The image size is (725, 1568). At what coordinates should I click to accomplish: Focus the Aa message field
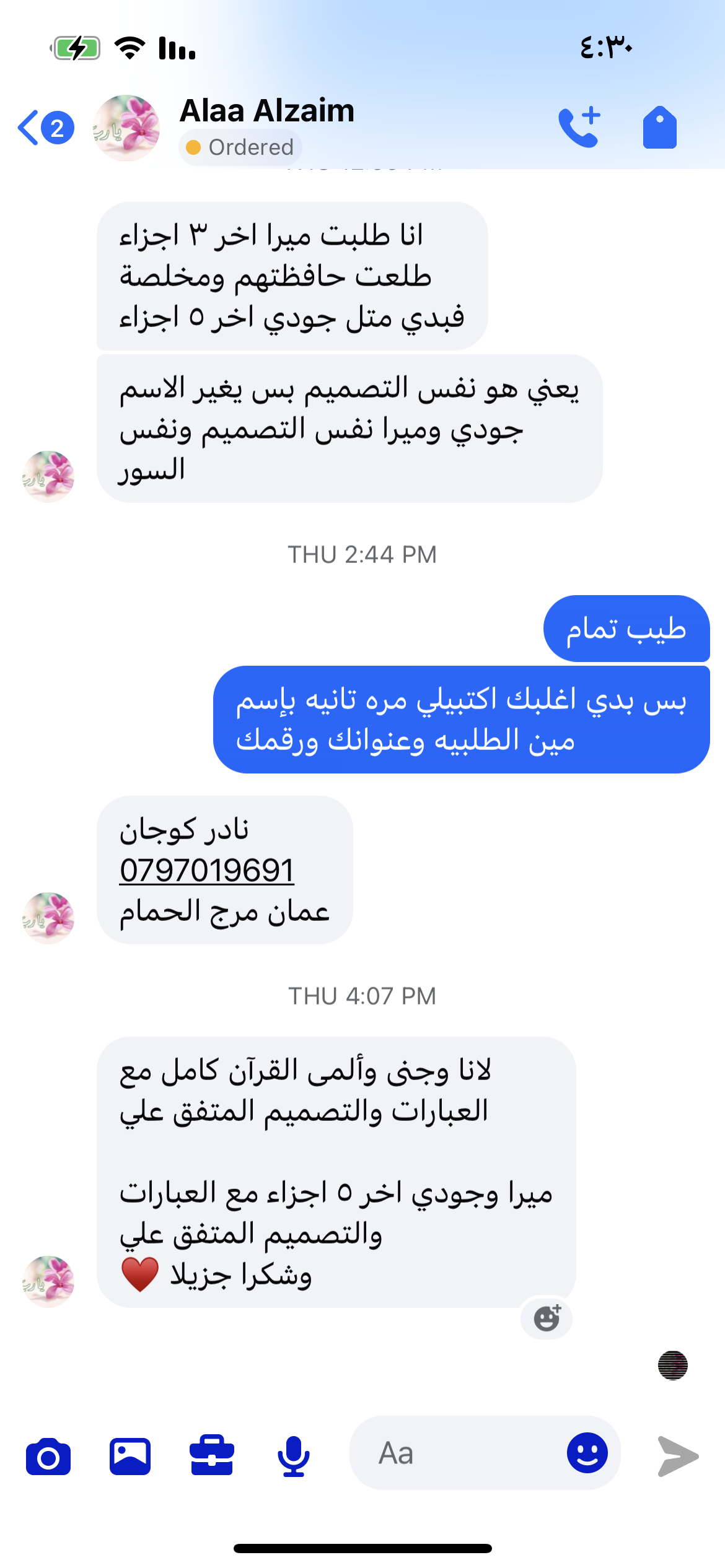pyautogui.click(x=459, y=1453)
